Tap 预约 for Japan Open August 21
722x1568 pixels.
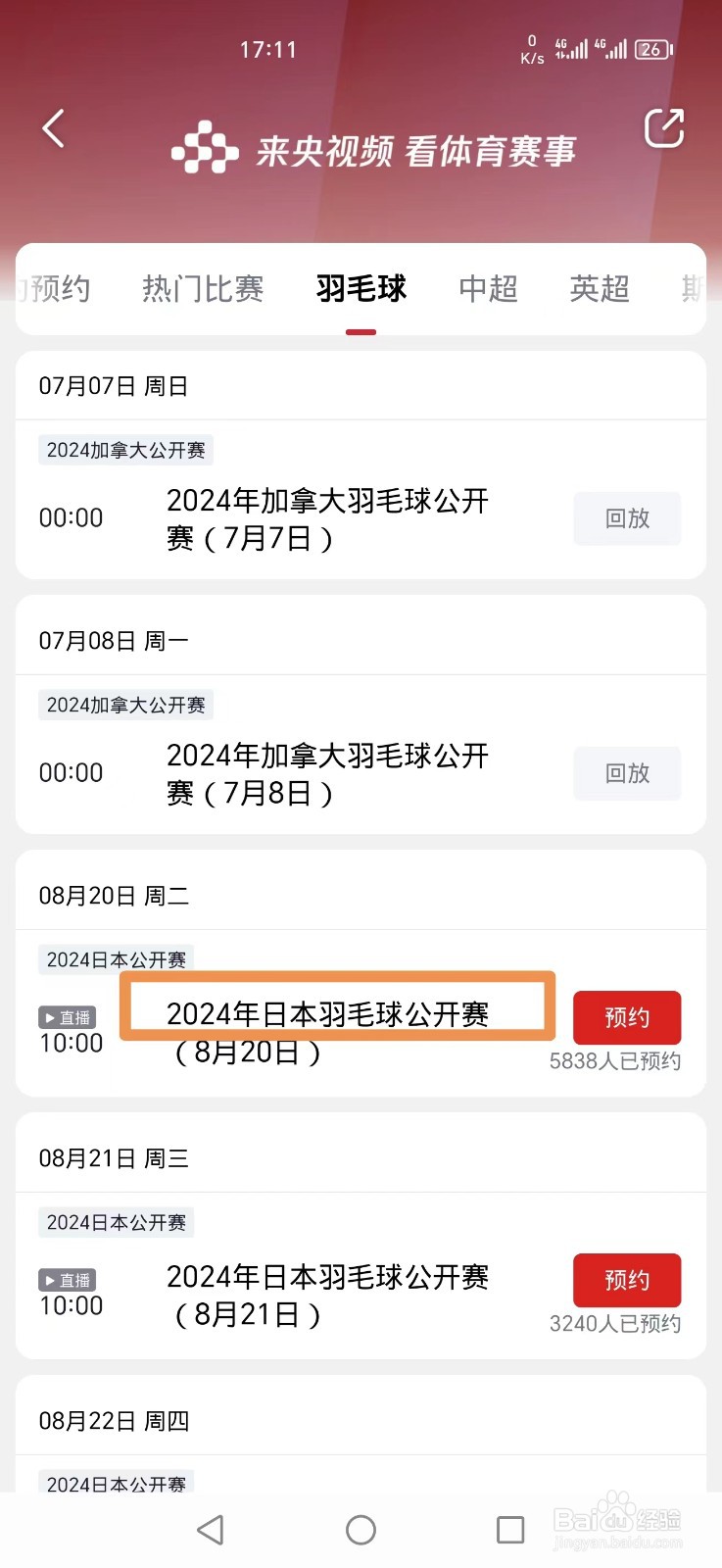[x=627, y=1280]
